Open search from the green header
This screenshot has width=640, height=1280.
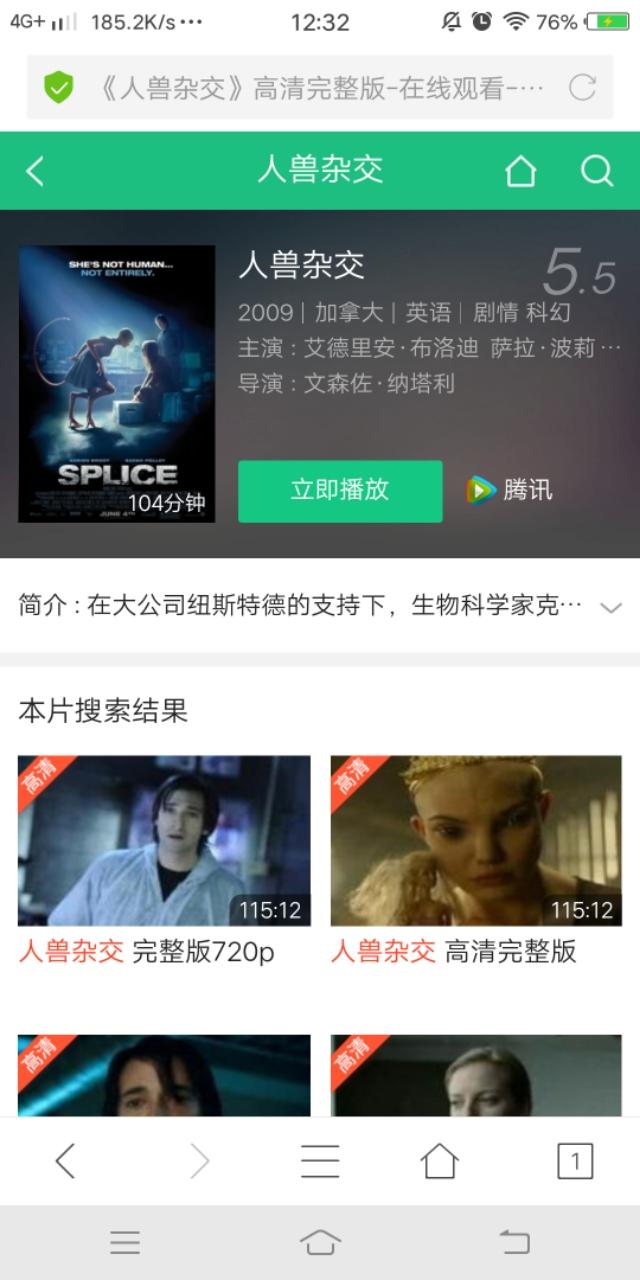pyautogui.click(x=596, y=171)
